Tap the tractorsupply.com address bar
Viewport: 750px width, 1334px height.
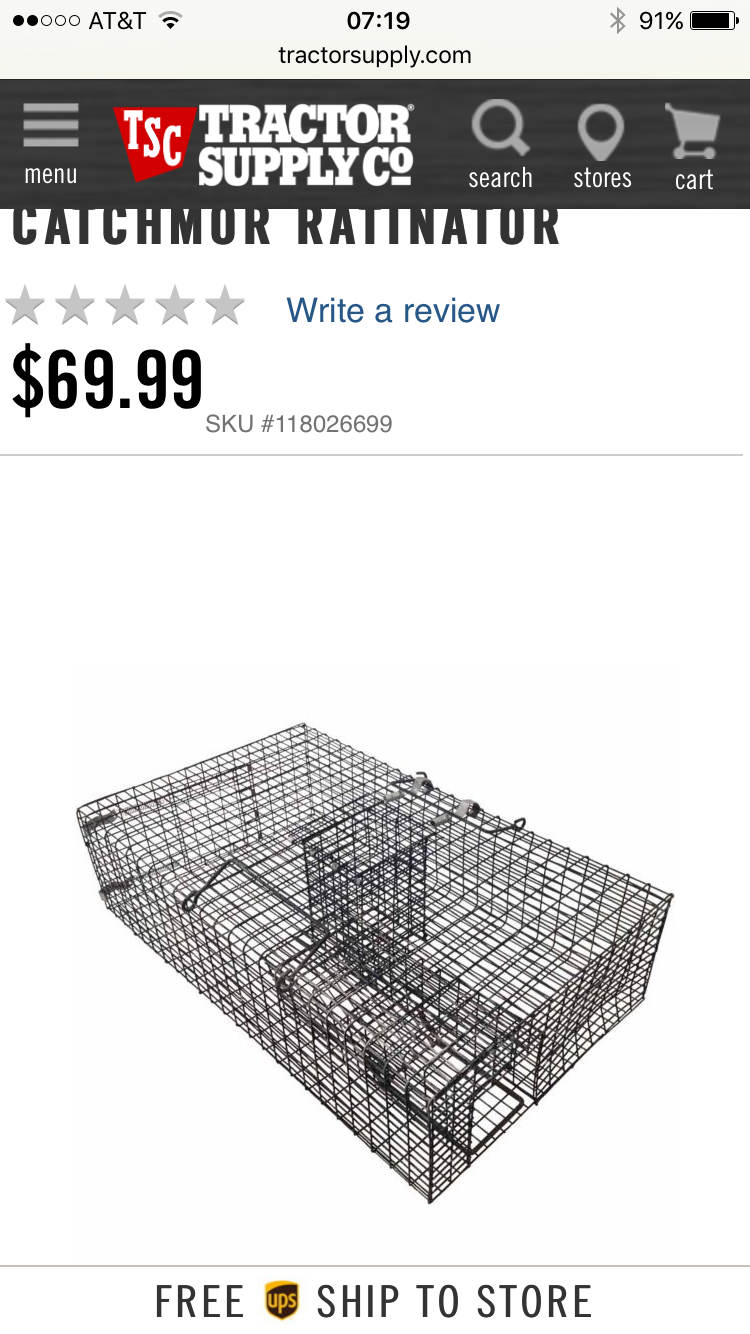375,55
